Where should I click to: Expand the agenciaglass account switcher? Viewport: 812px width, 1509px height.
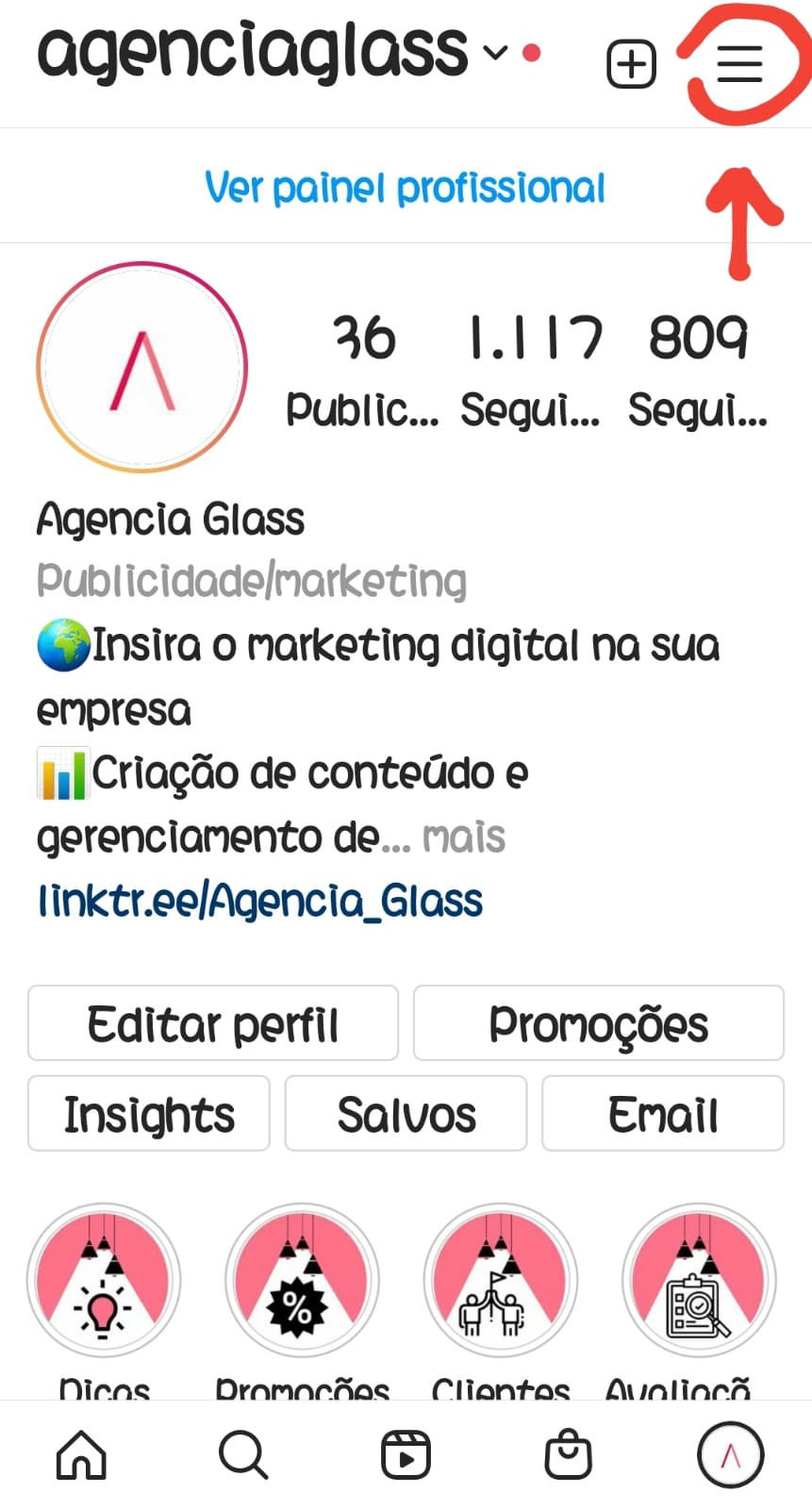[x=496, y=53]
